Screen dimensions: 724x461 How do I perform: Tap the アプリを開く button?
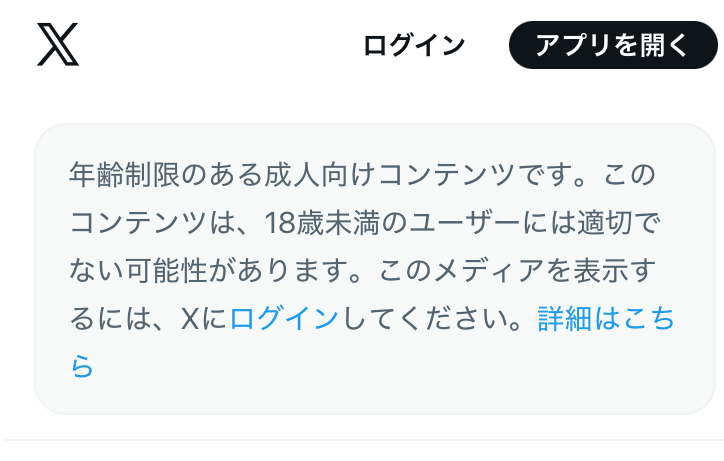(613, 45)
